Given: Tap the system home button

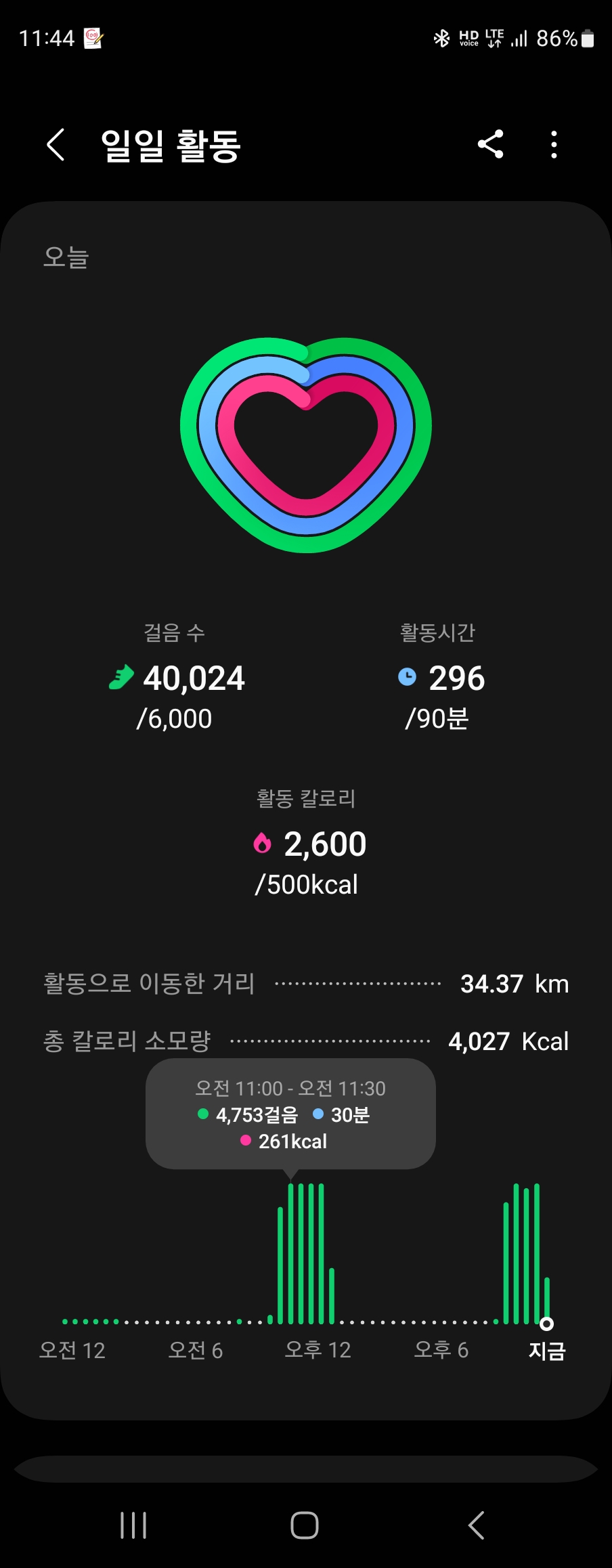Looking at the screenshot, I should click(x=305, y=1525).
